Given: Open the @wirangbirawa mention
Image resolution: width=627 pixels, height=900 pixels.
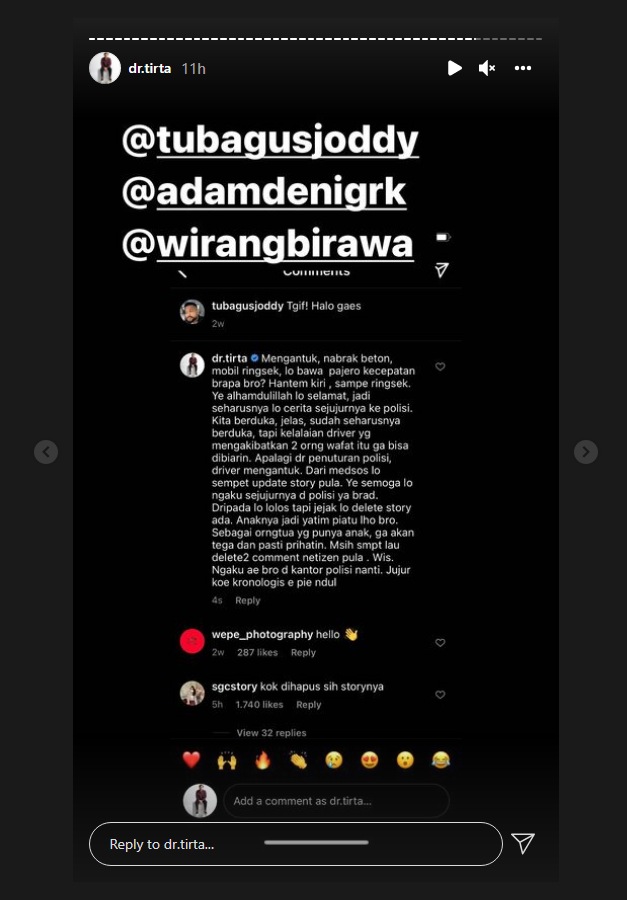Looking at the screenshot, I should pos(267,243).
